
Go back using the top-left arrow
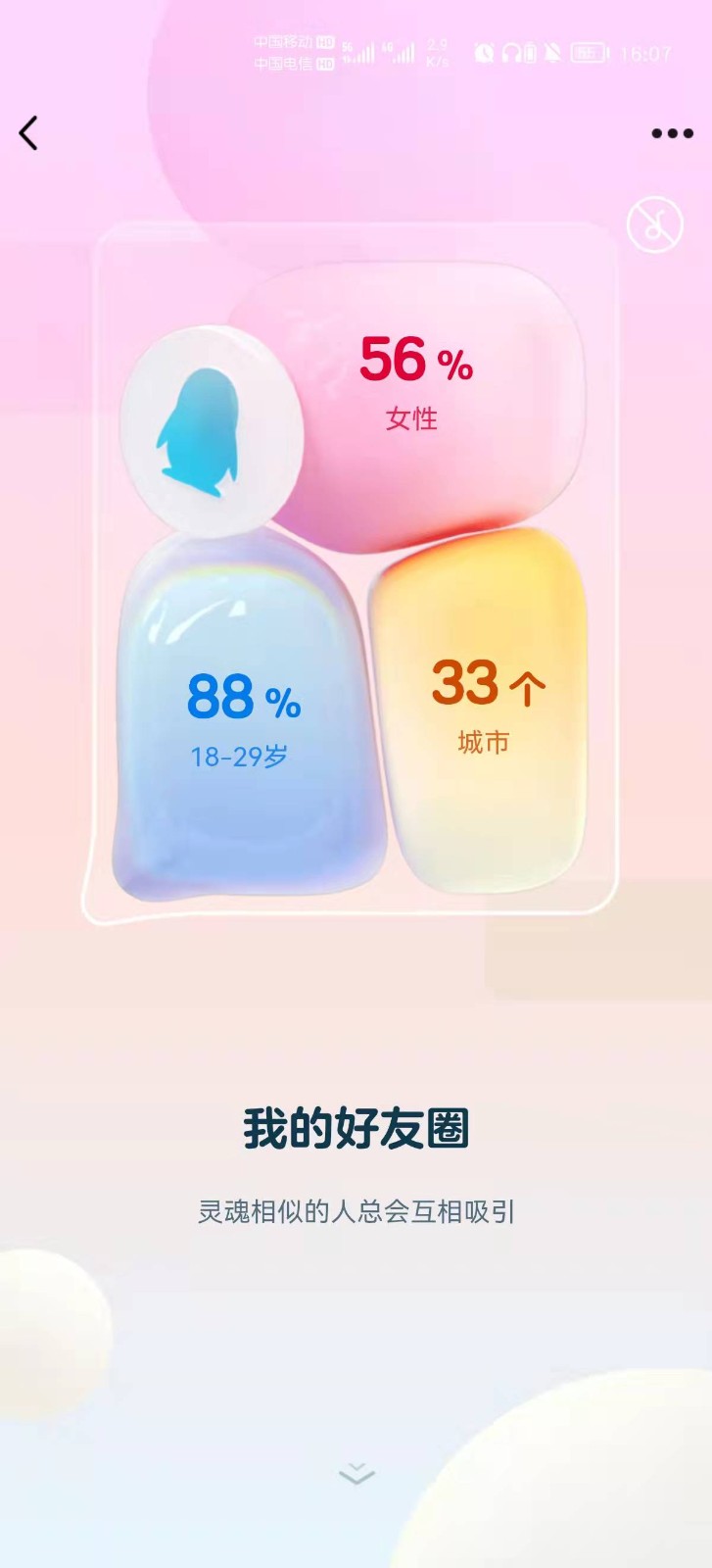29,133
